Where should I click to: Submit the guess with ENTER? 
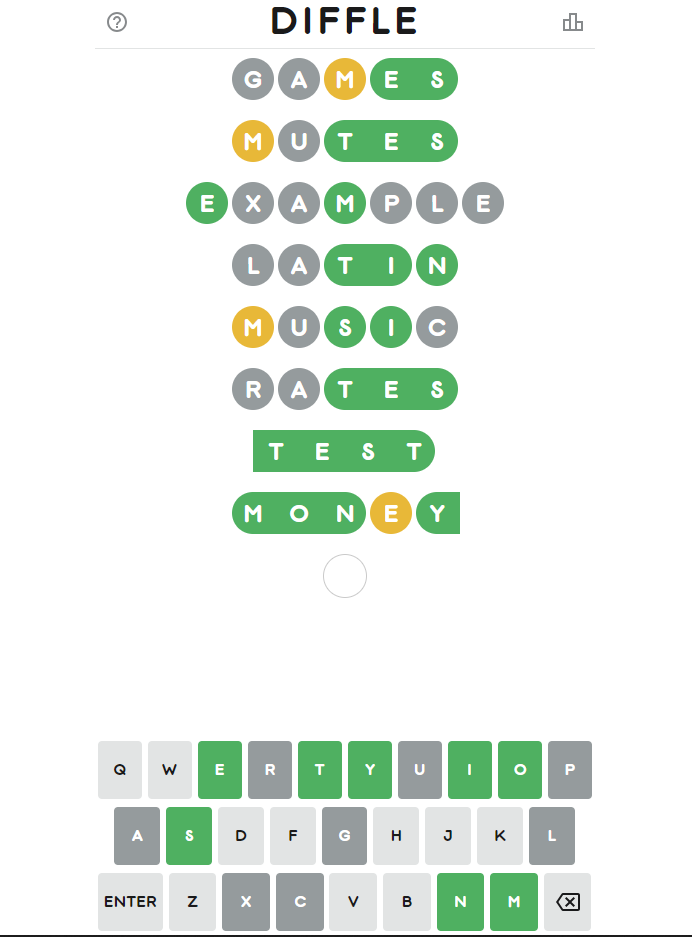pos(130,901)
